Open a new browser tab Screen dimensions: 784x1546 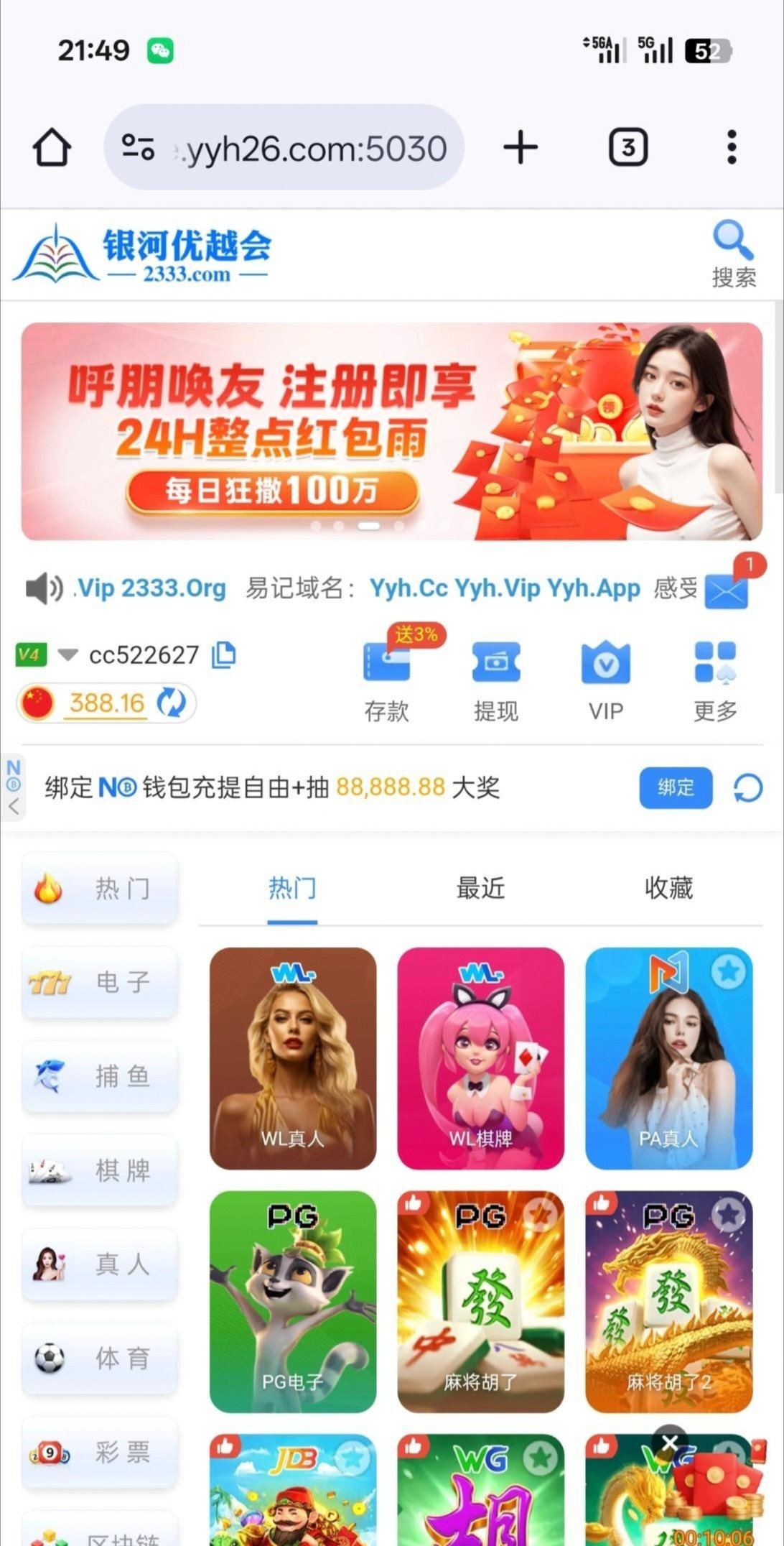[521, 148]
